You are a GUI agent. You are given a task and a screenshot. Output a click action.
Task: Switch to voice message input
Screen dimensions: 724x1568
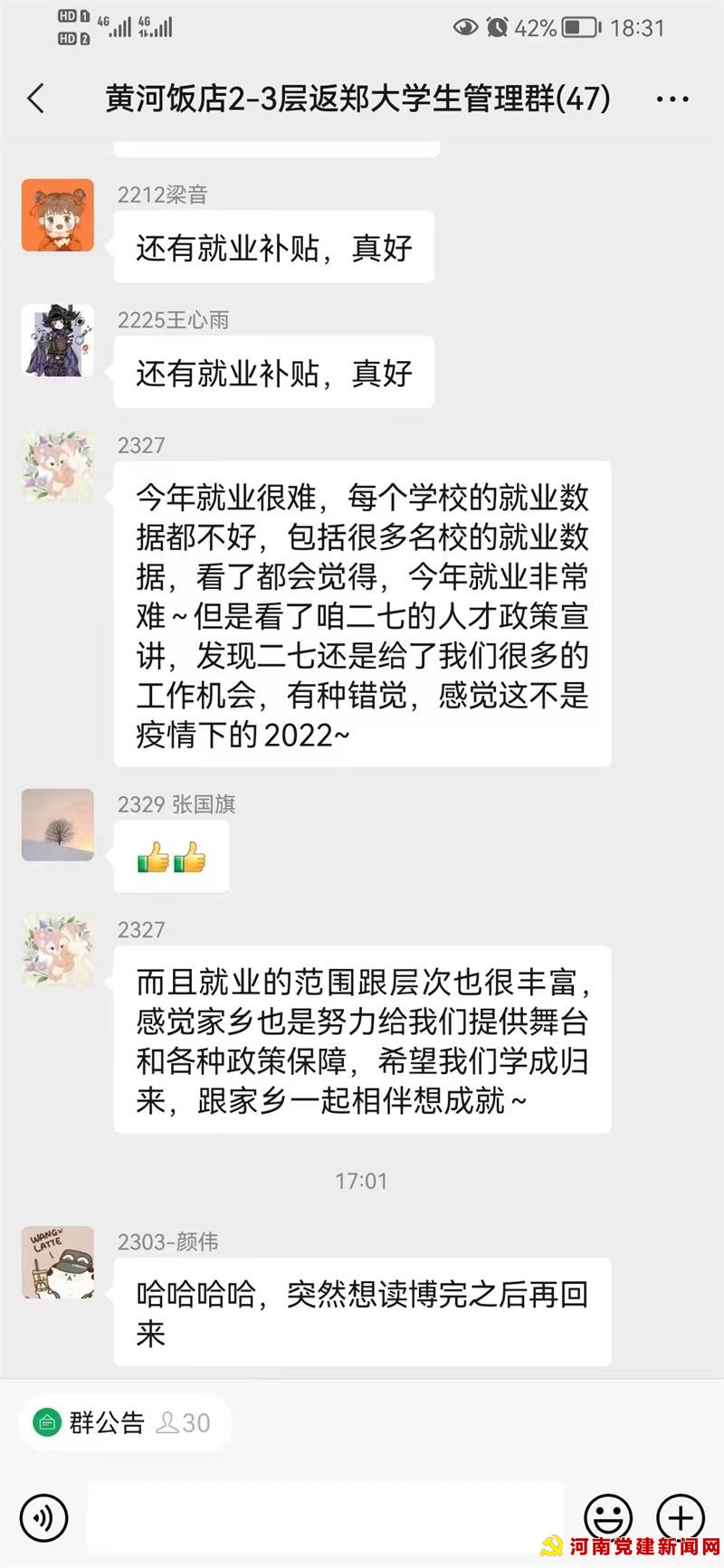point(43,1517)
